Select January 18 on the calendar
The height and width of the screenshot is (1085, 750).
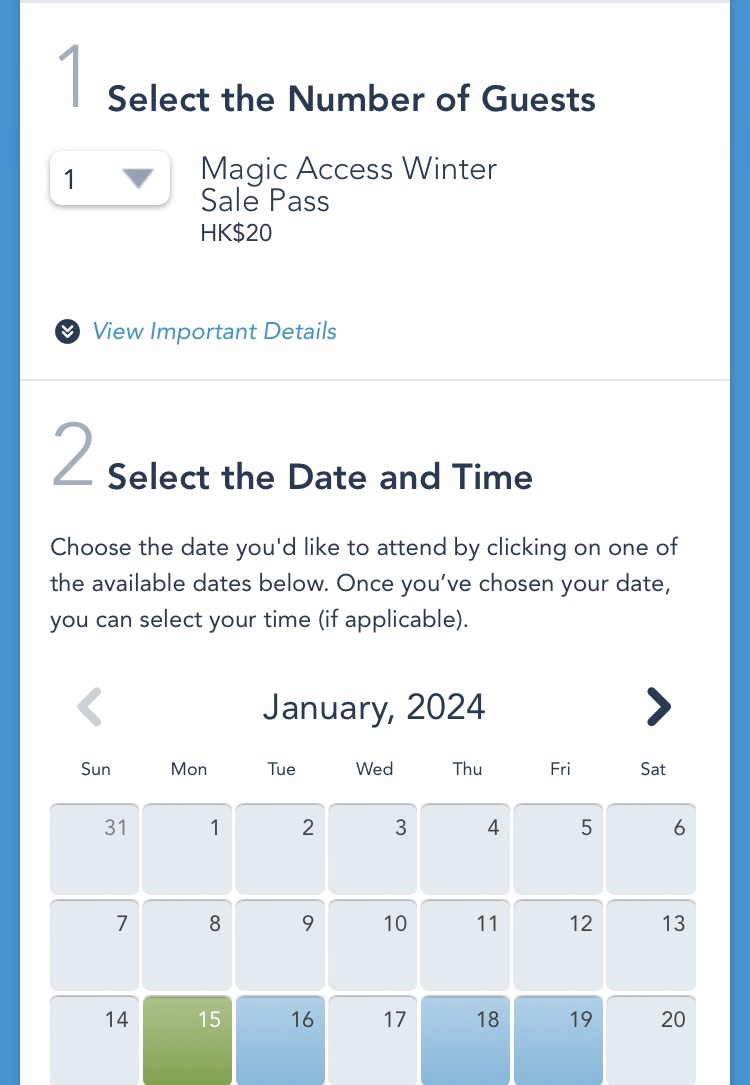point(465,1040)
